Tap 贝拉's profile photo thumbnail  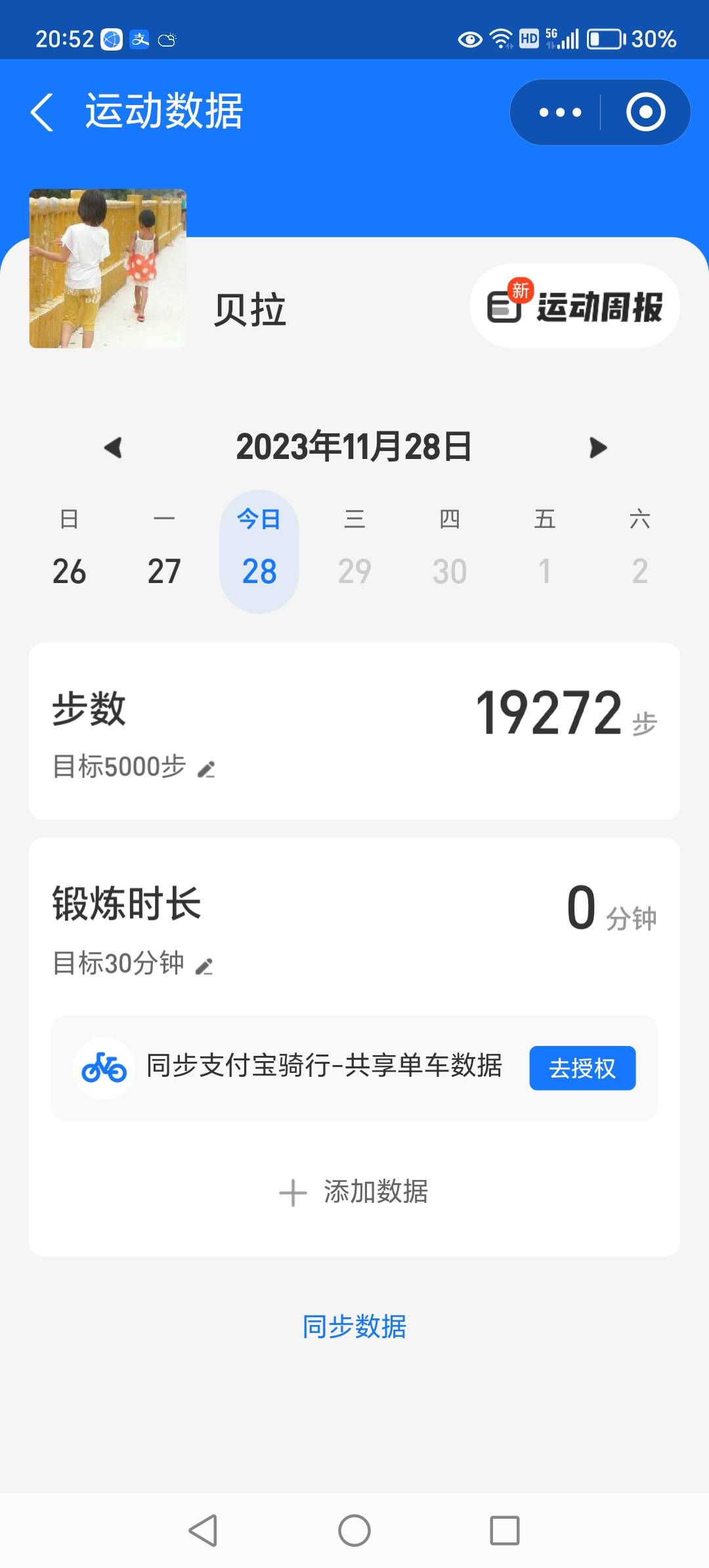coord(107,269)
